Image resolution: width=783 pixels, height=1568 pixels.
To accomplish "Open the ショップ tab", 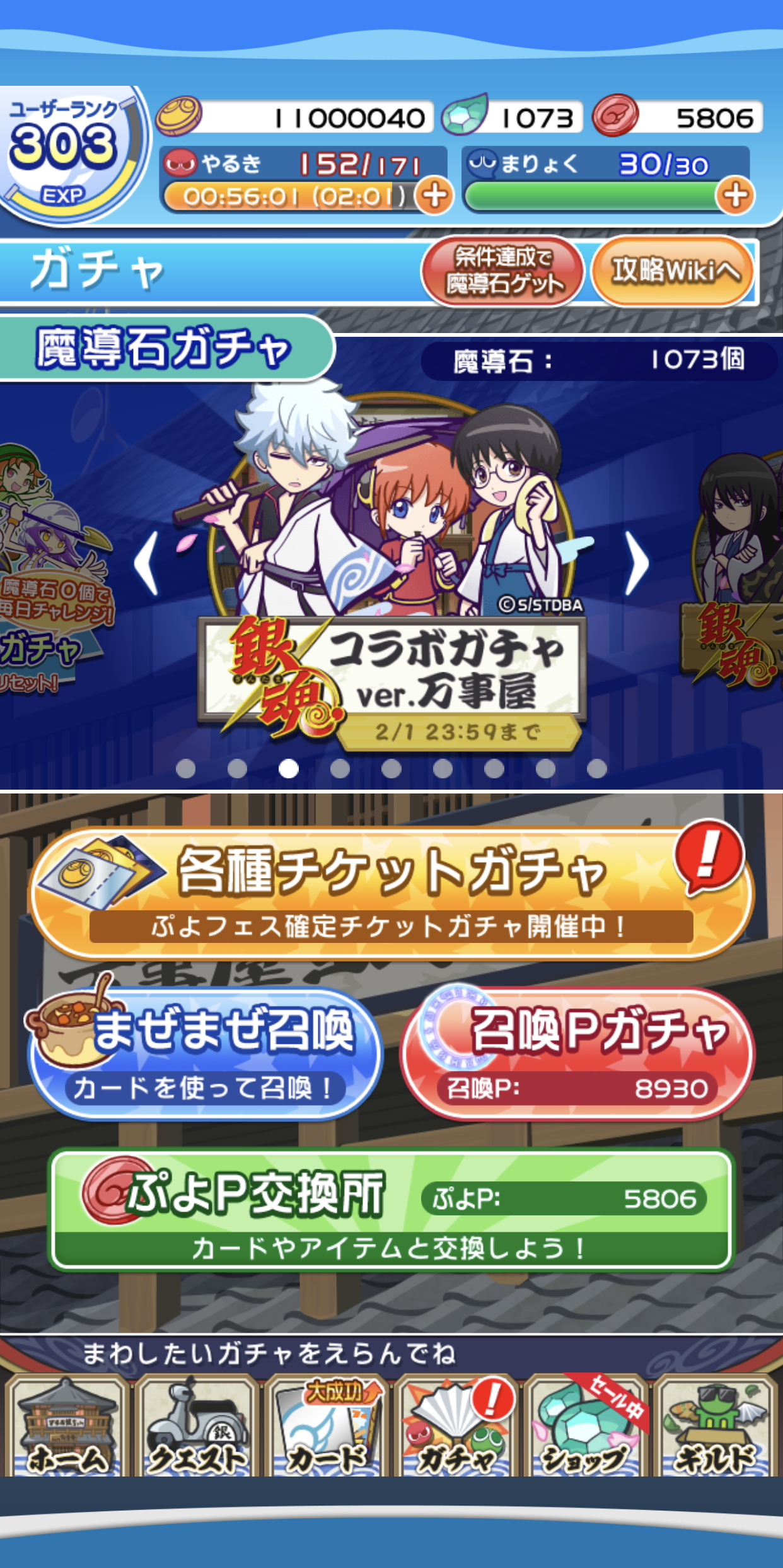I will (586, 1425).
